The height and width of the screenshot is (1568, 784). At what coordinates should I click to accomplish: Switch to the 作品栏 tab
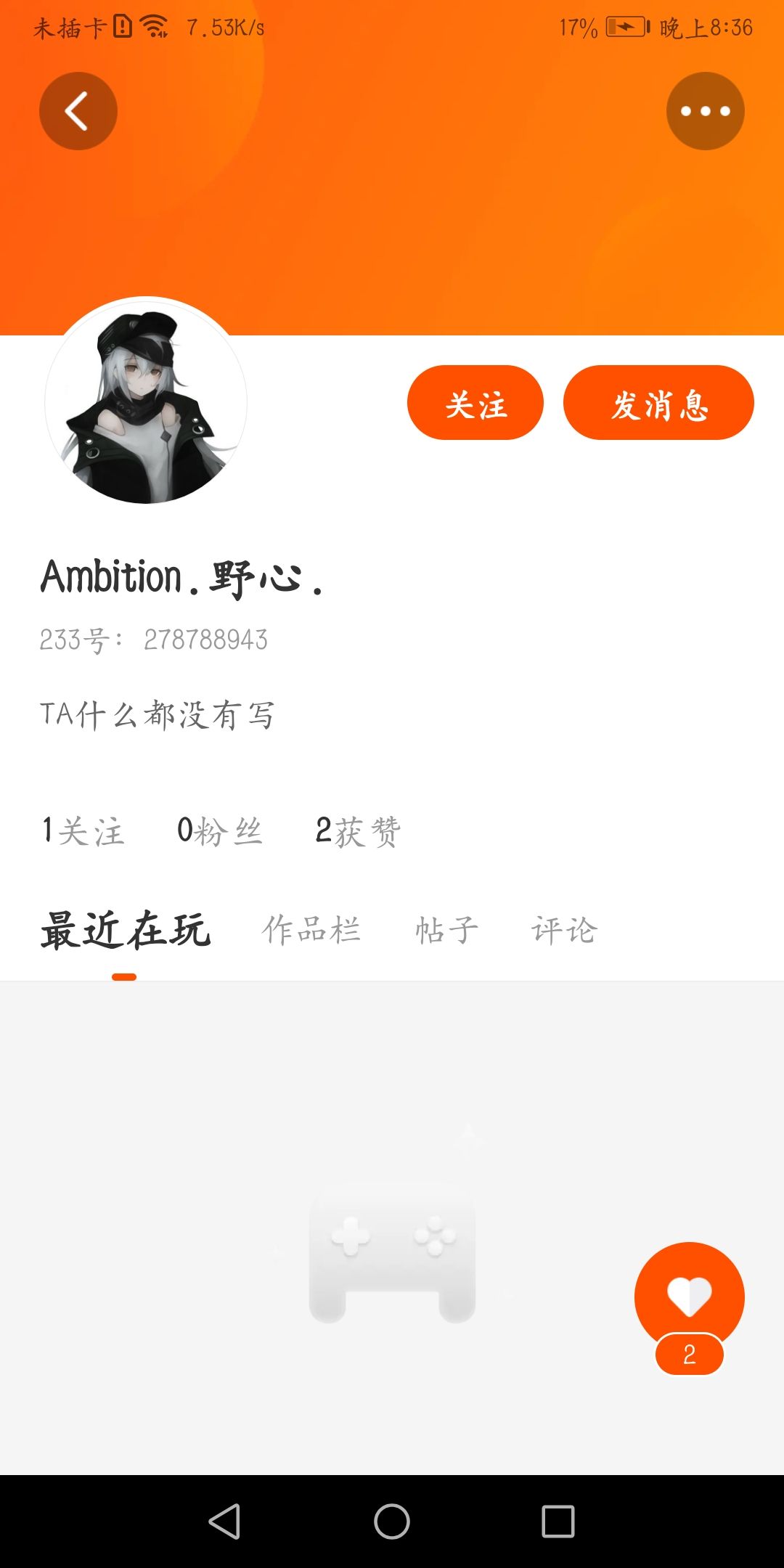tap(311, 931)
